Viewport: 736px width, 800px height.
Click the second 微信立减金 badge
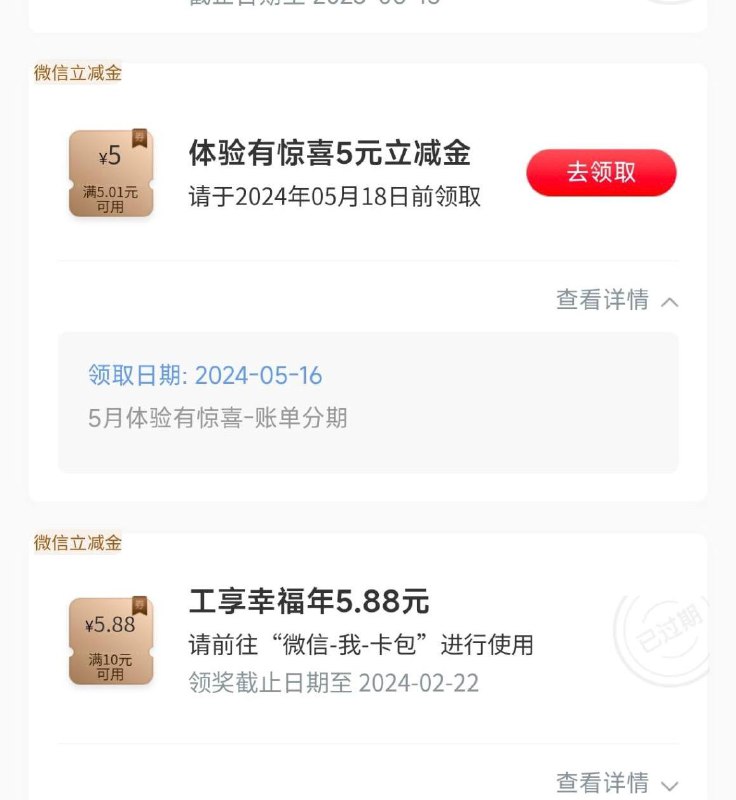point(77,543)
